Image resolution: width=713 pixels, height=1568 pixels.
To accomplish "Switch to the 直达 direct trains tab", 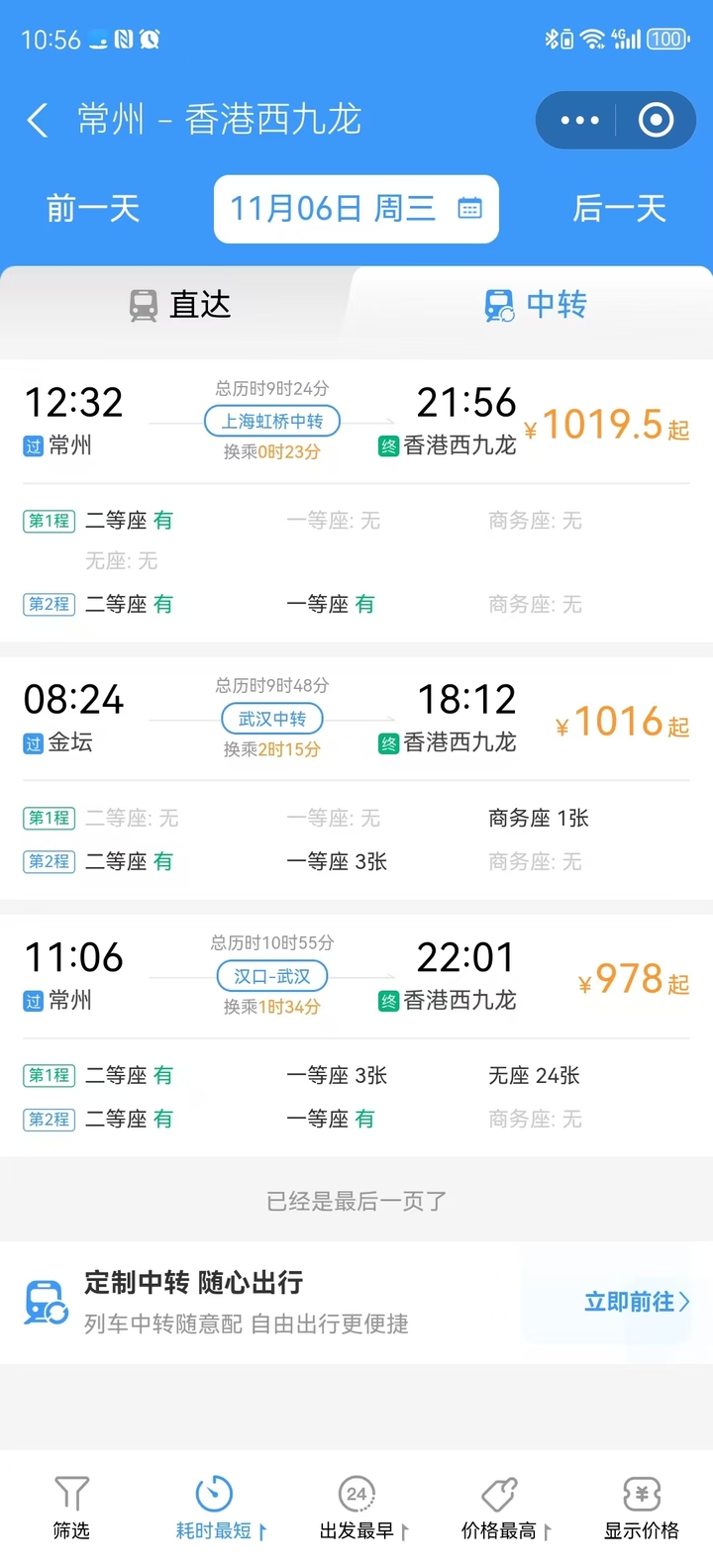I will coord(178,305).
